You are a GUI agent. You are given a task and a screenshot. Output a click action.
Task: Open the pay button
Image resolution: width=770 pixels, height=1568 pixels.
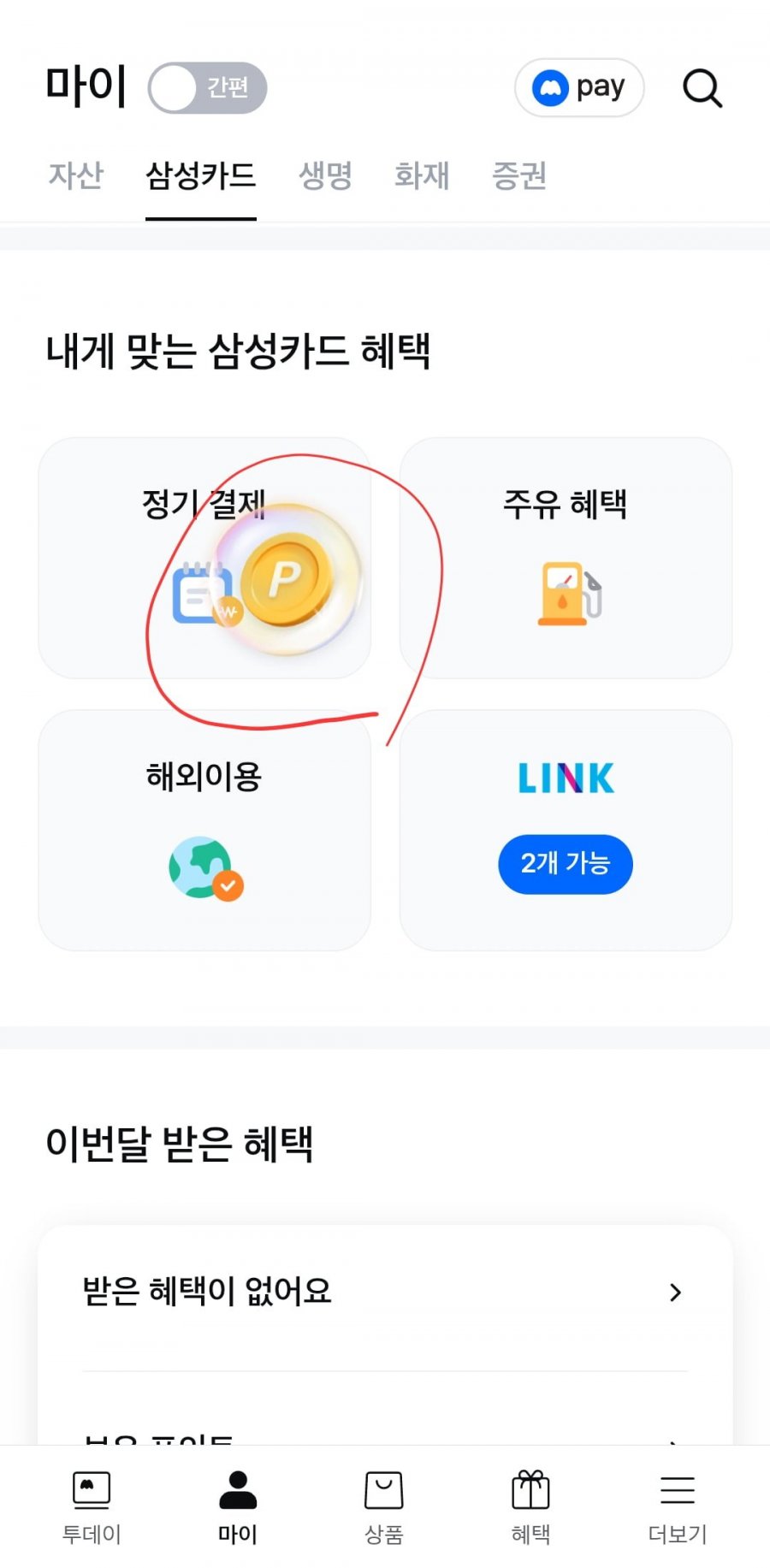click(x=579, y=87)
